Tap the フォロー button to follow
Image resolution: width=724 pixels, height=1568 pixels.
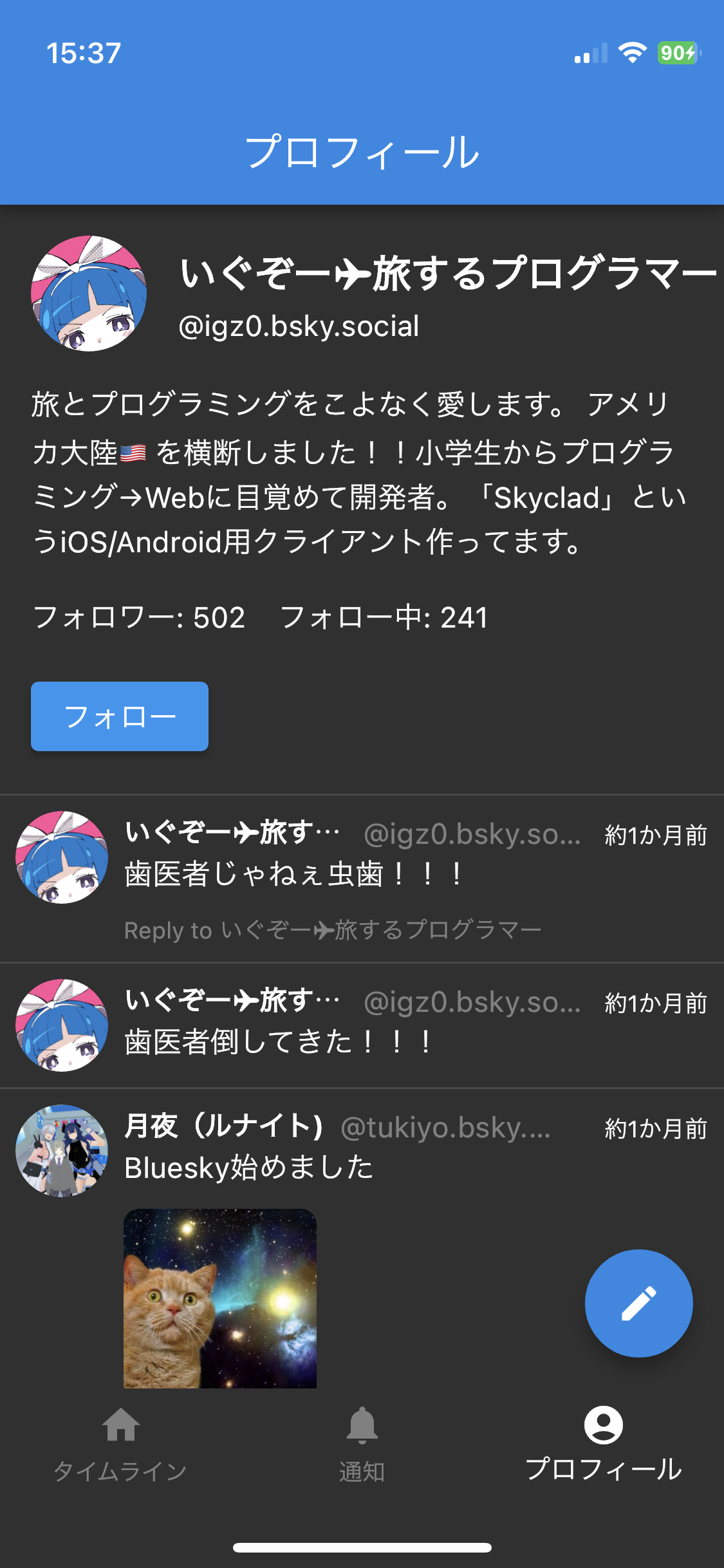point(120,716)
